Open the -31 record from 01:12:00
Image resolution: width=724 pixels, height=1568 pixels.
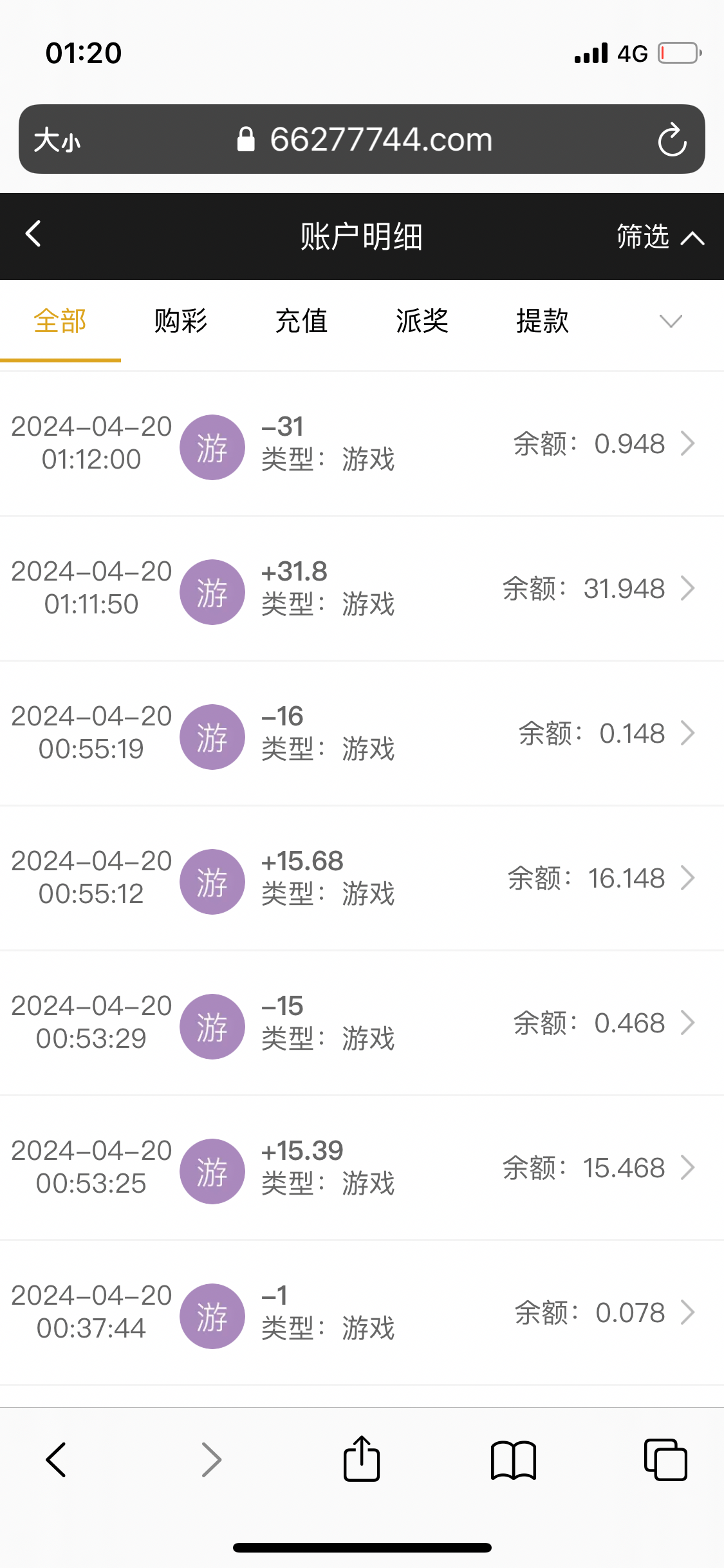click(362, 443)
